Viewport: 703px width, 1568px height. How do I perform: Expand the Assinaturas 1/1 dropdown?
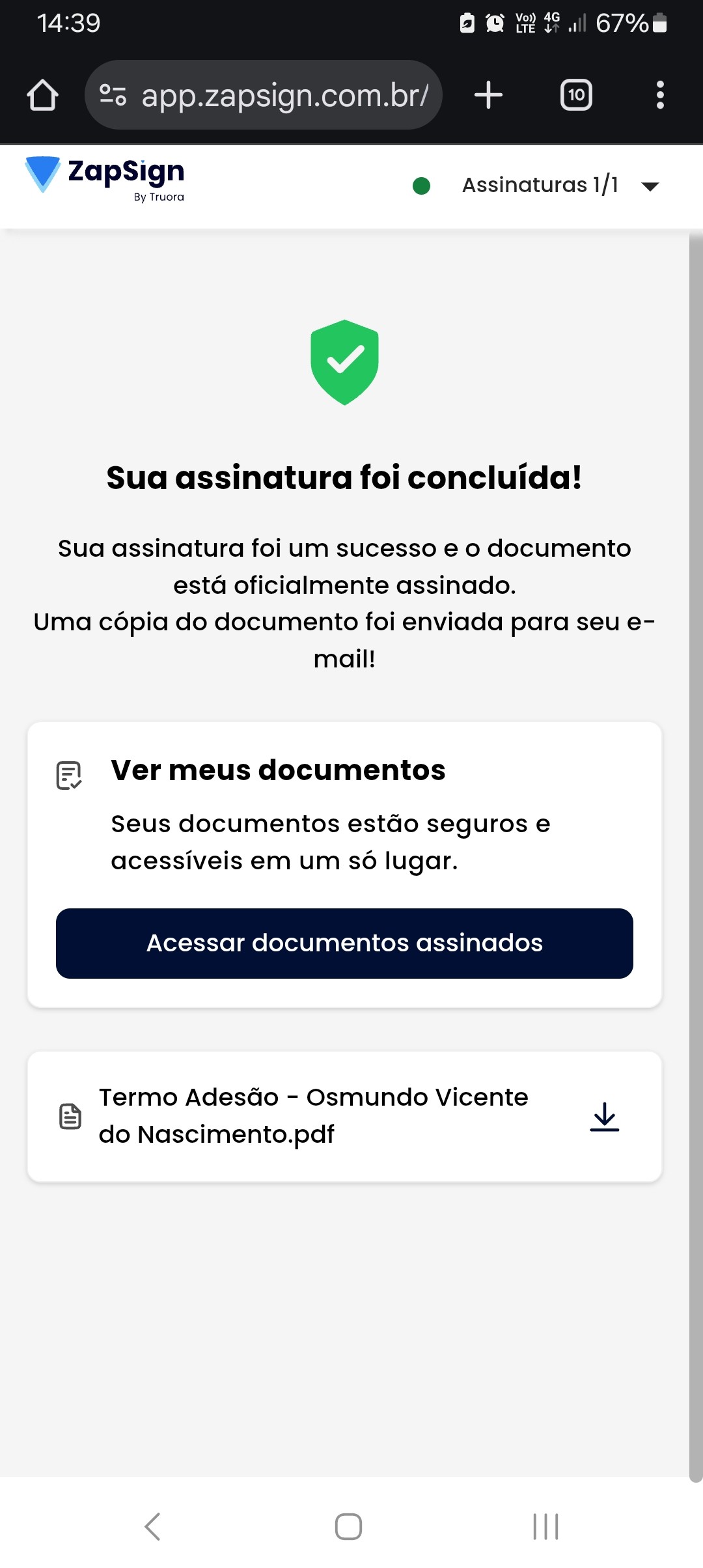coord(650,186)
